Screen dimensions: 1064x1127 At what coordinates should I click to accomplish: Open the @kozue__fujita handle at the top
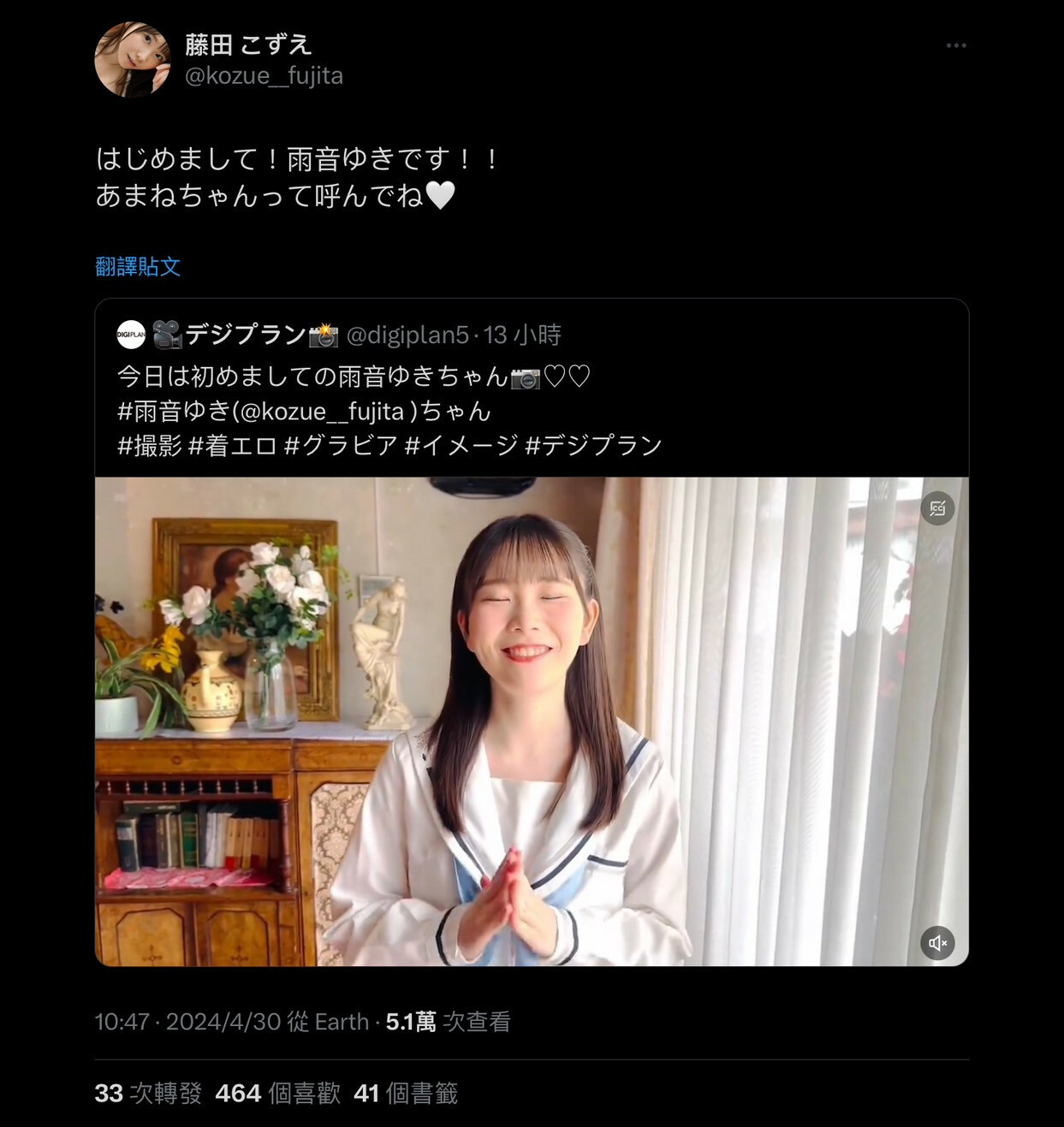(264, 76)
